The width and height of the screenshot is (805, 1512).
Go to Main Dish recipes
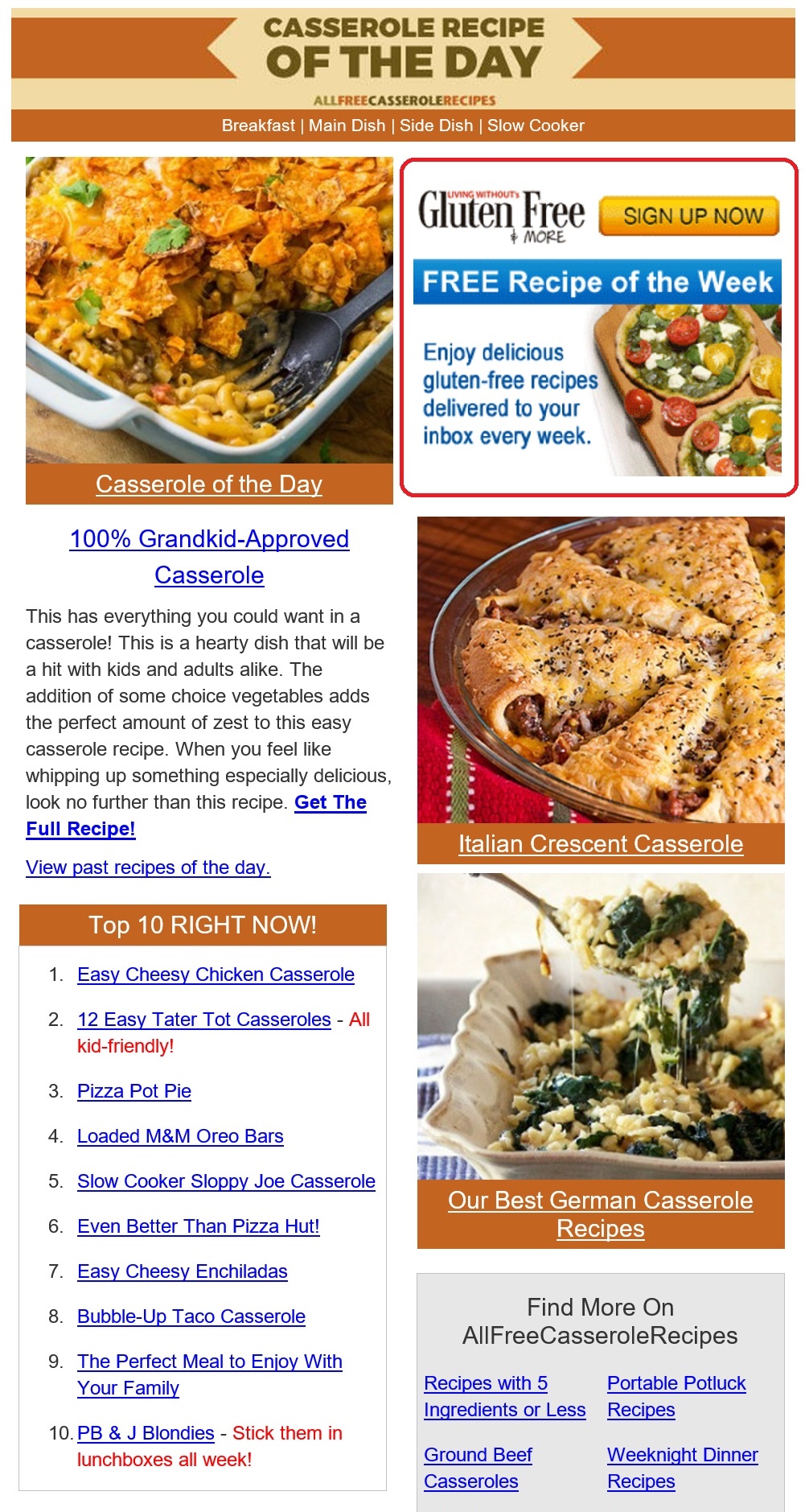pos(347,126)
